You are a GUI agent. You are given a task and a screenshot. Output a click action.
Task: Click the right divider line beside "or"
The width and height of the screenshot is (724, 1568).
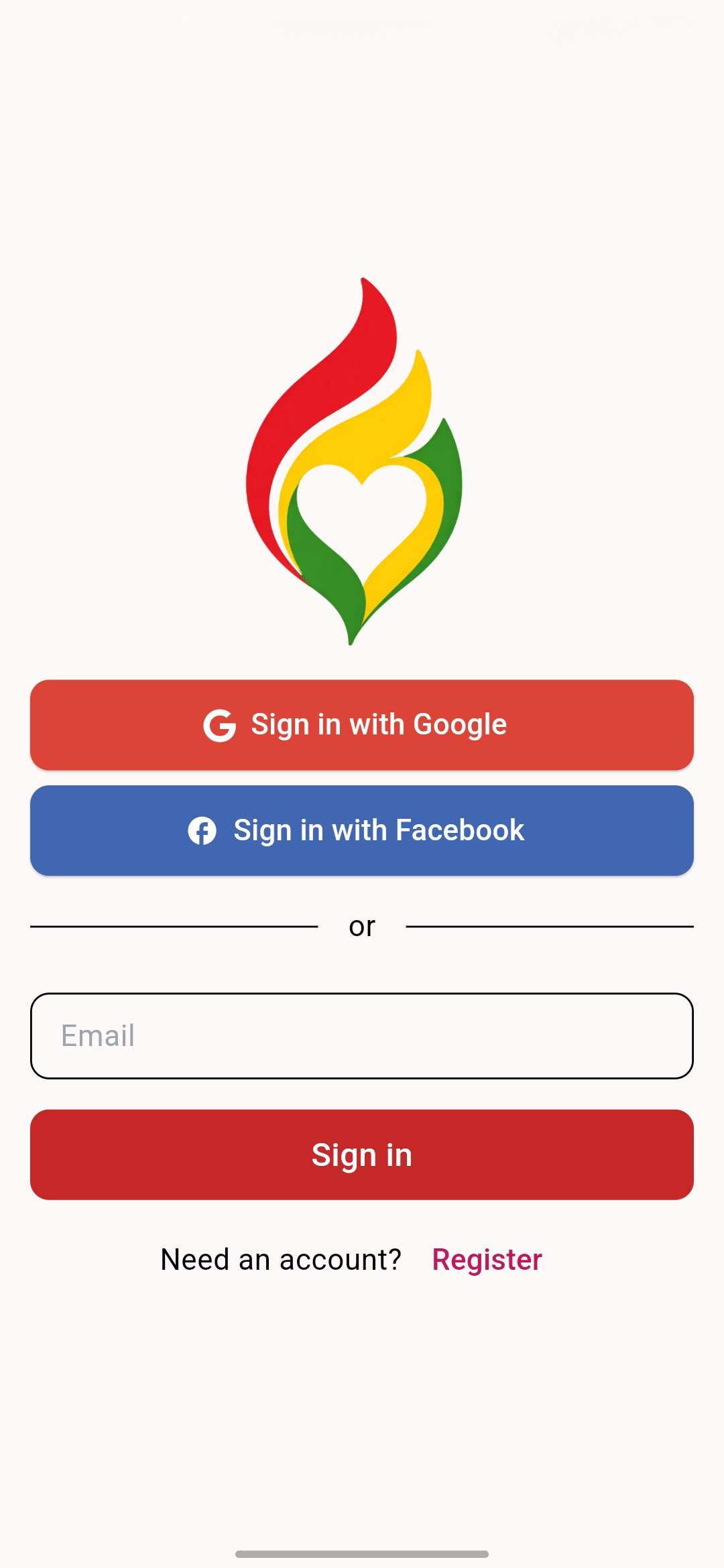pyautogui.click(x=550, y=926)
